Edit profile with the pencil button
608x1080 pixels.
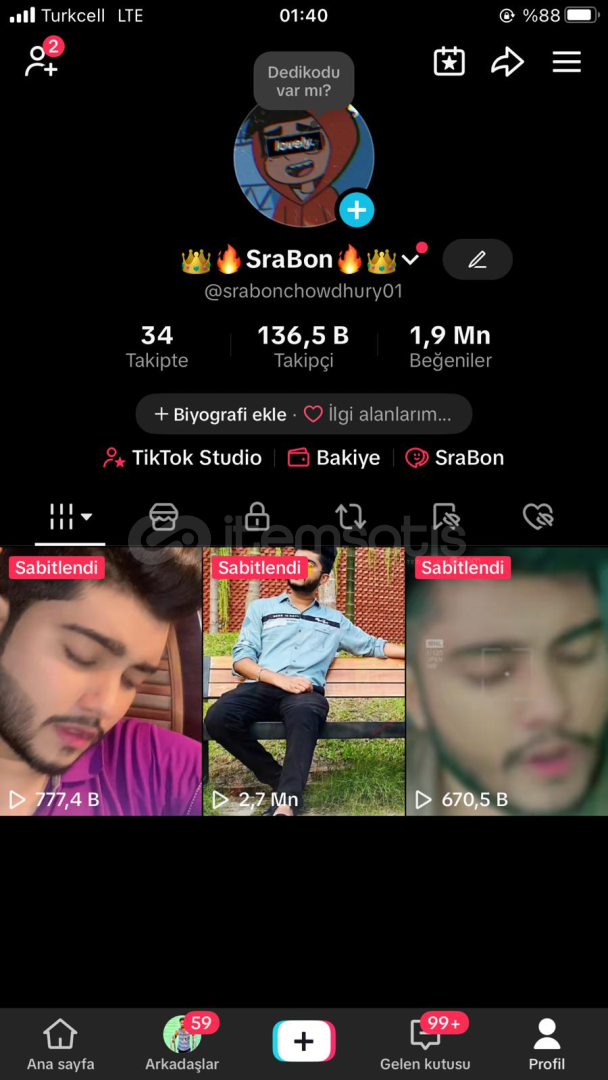[477, 260]
